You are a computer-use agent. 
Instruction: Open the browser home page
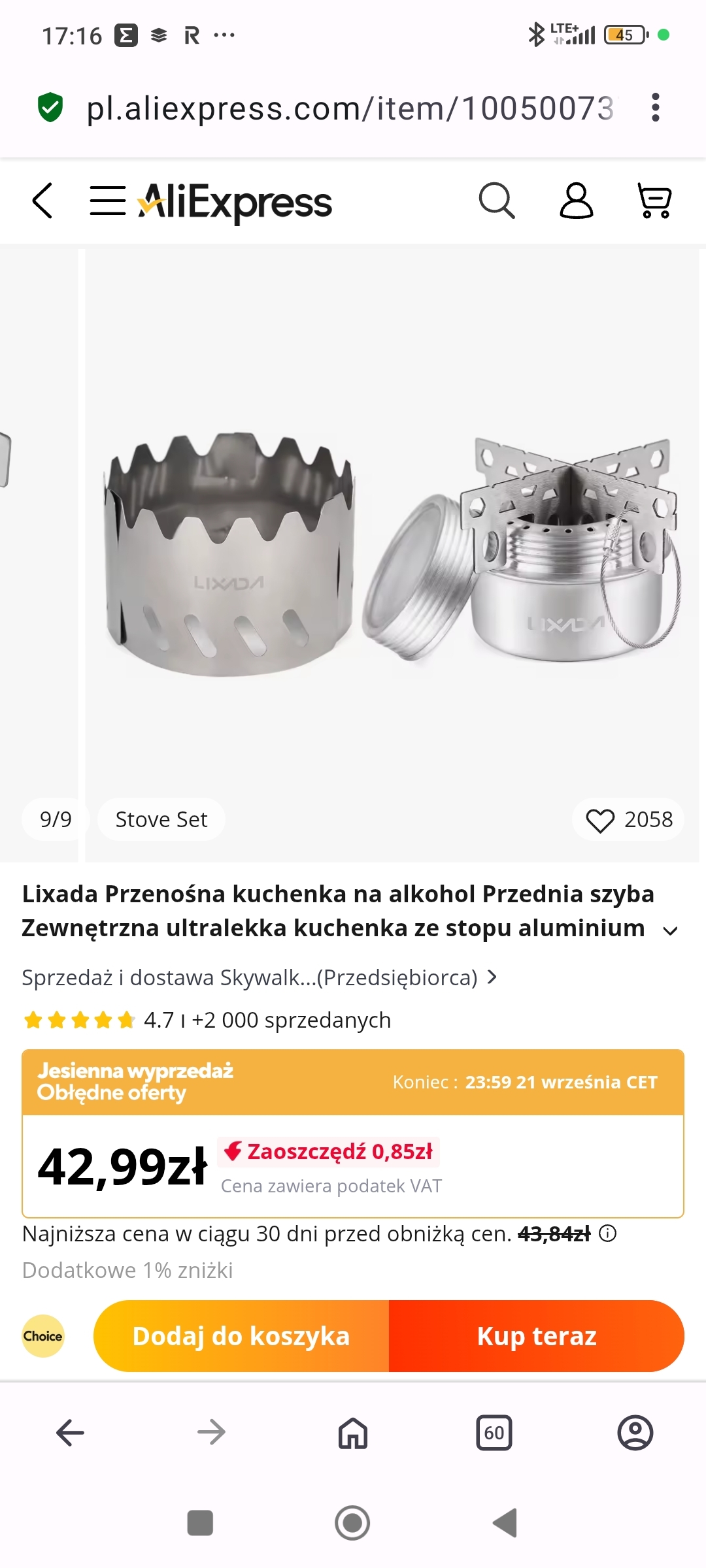[x=353, y=1433]
